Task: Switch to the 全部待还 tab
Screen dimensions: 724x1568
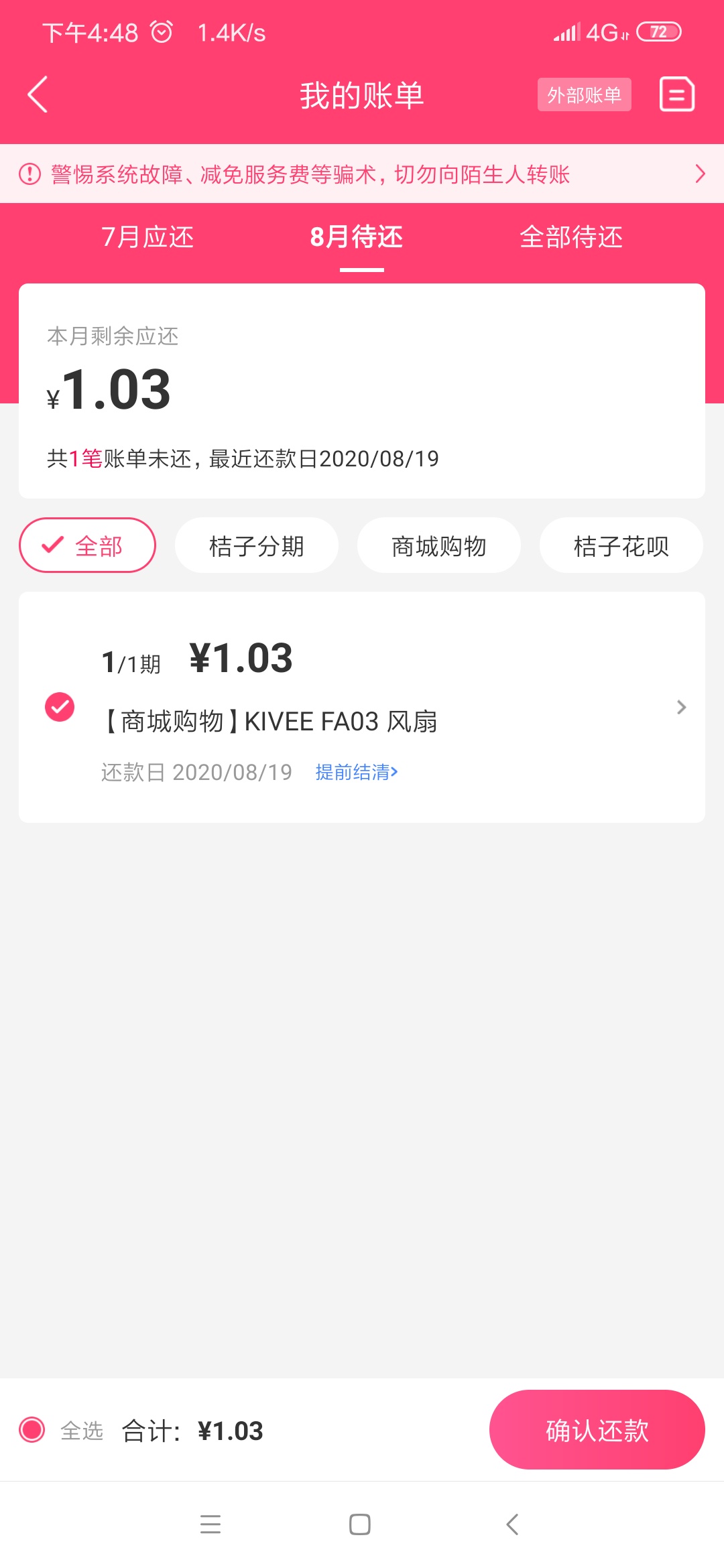Action: [x=571, y=237]
